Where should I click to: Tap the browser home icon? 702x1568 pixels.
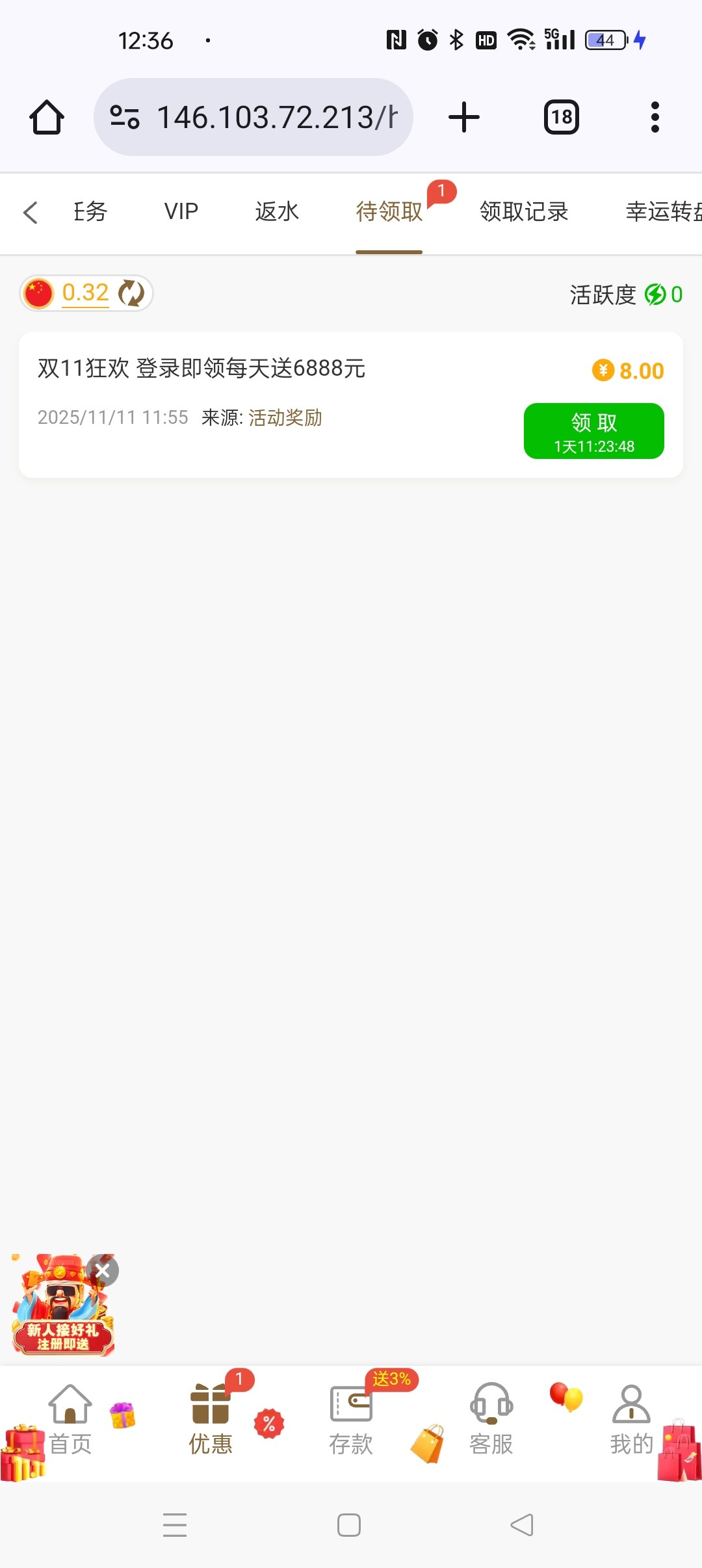click(47, 118)
